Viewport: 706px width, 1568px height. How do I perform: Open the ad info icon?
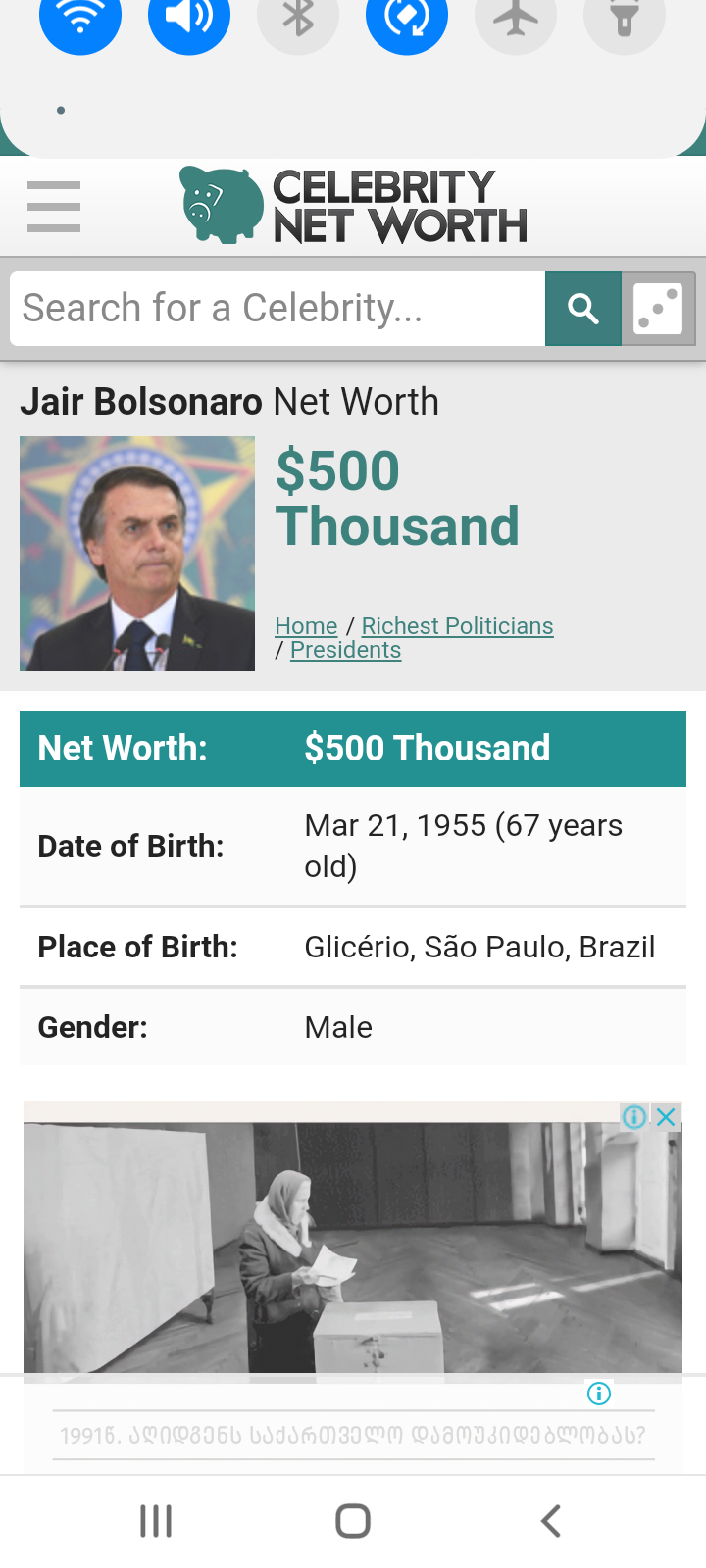coord(634,1116)
